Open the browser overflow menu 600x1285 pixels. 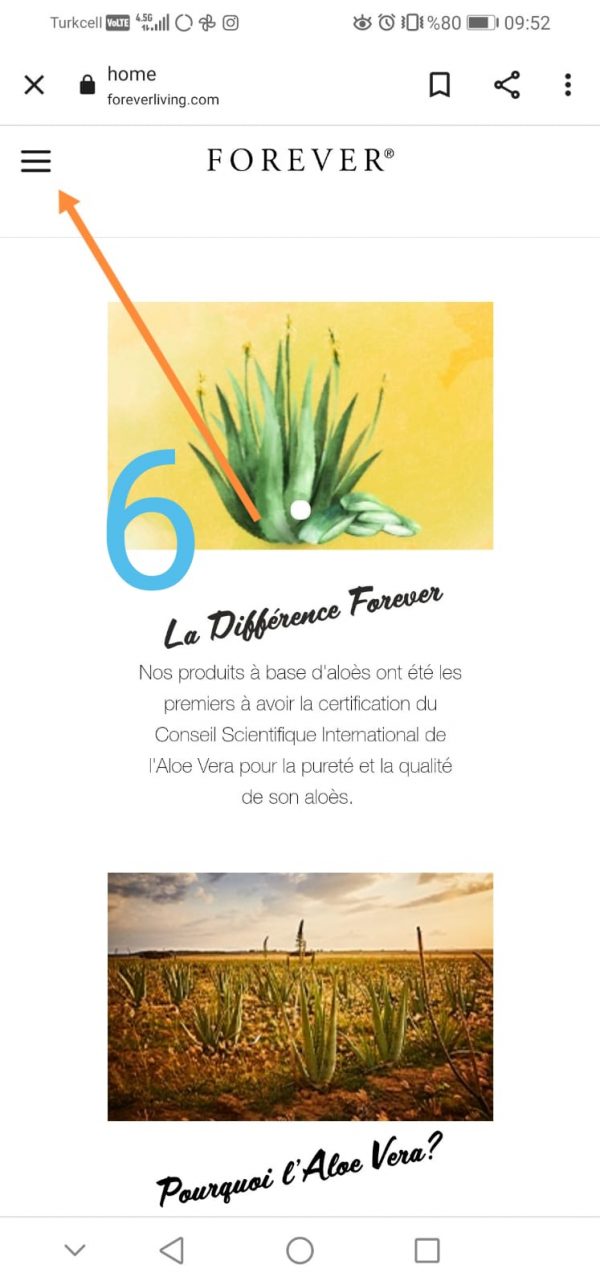tap(567, 85)
